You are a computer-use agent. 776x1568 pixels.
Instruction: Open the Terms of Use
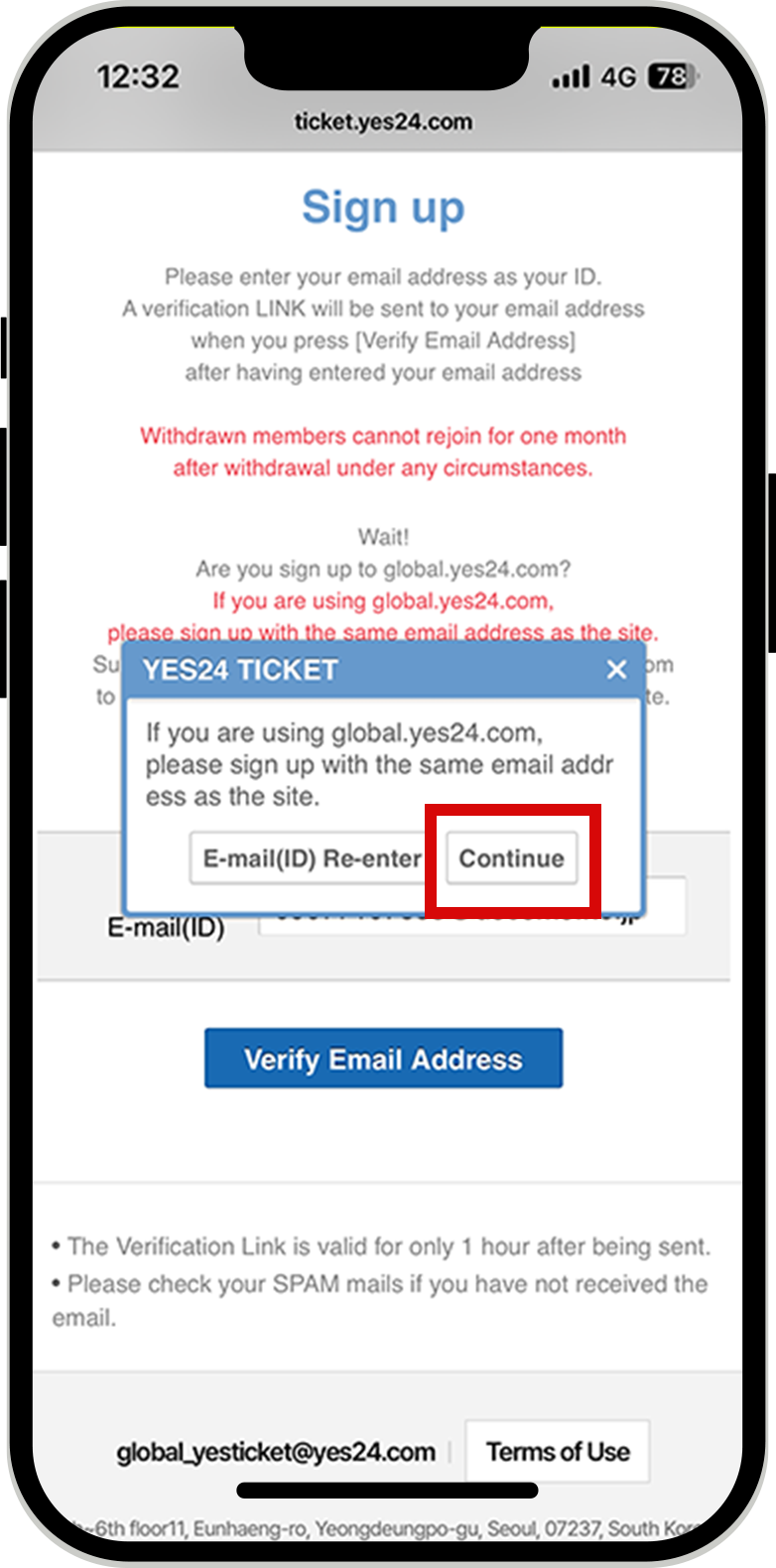click(557, 1452)
